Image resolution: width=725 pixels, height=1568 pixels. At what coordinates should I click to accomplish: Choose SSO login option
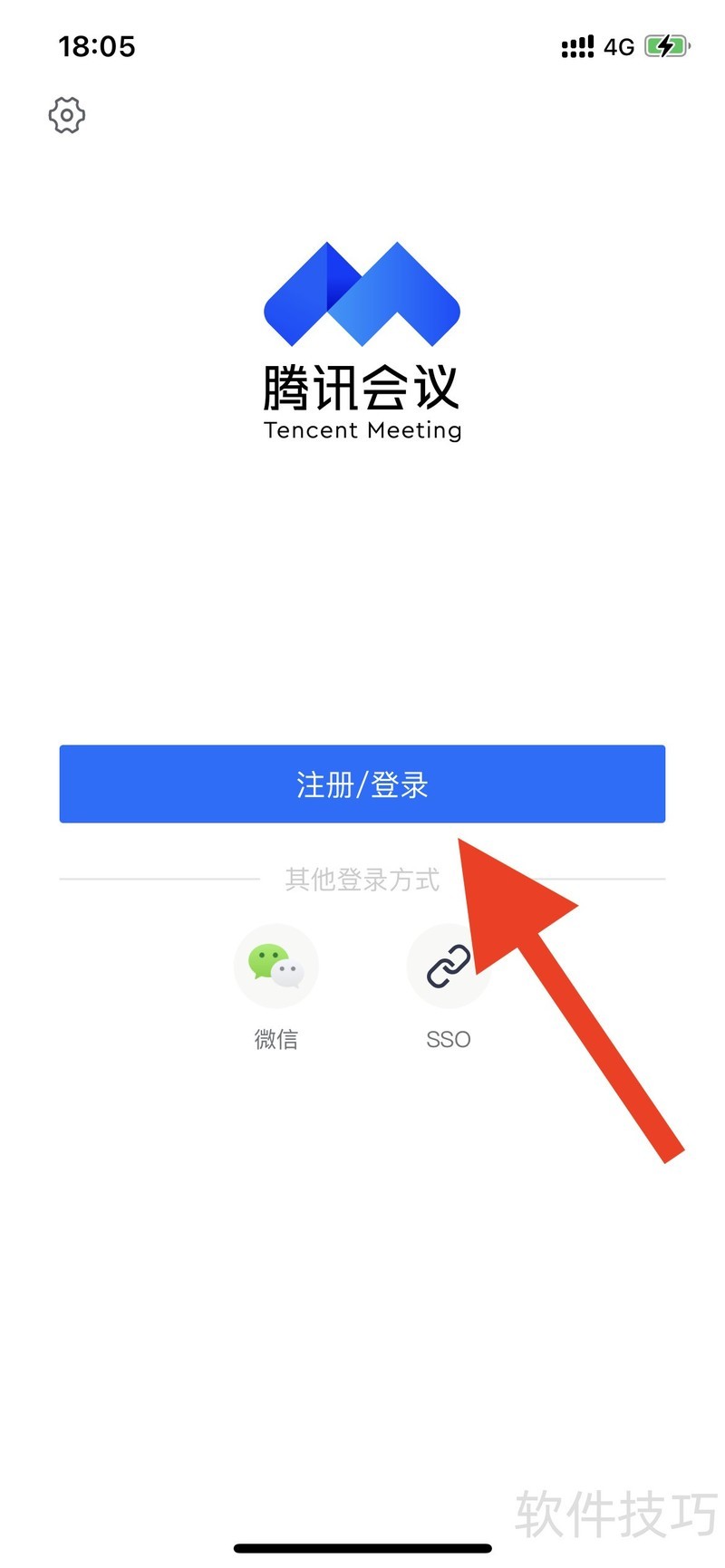point(447,967)
